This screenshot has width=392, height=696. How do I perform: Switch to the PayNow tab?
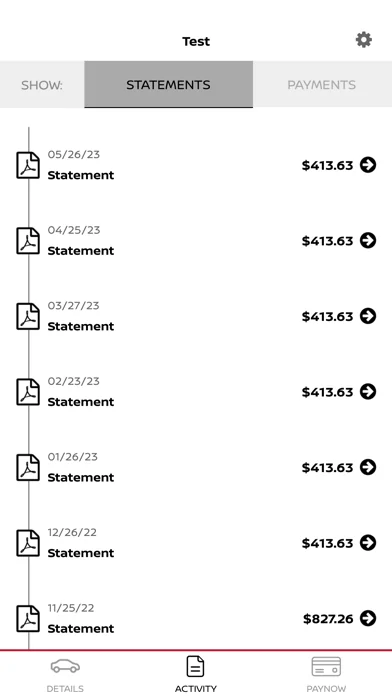[x=326, y=675]
